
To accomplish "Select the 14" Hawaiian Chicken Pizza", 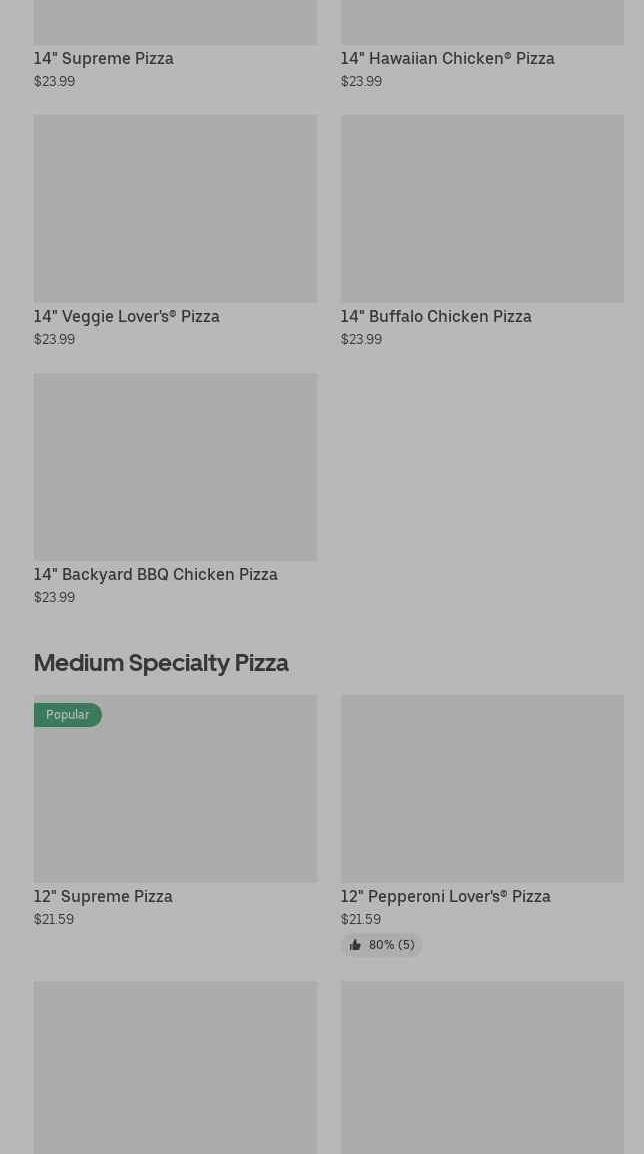I will tap(447, 58).
